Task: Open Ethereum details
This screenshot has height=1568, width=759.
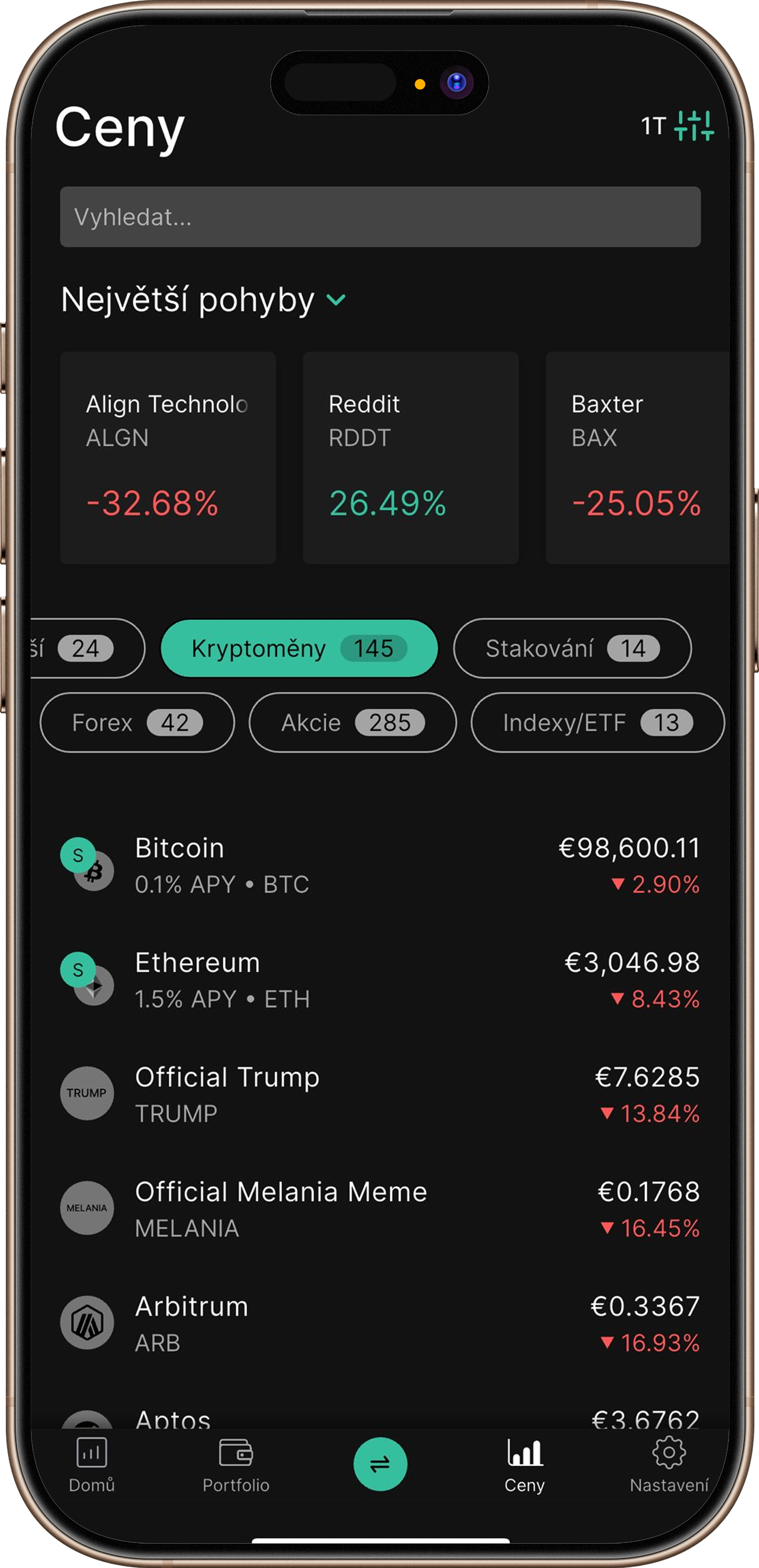Action: (380, 980)
